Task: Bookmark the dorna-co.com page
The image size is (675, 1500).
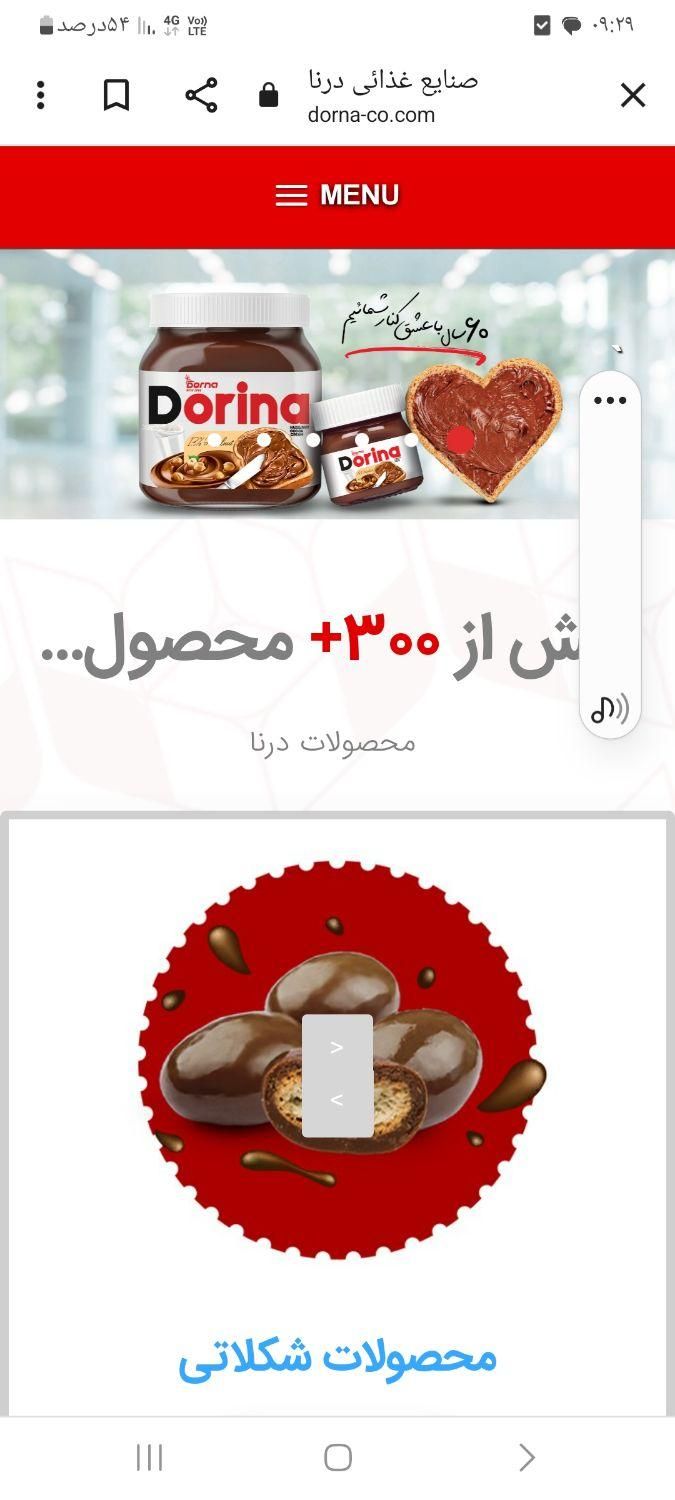Action: (x=117, y=96)
